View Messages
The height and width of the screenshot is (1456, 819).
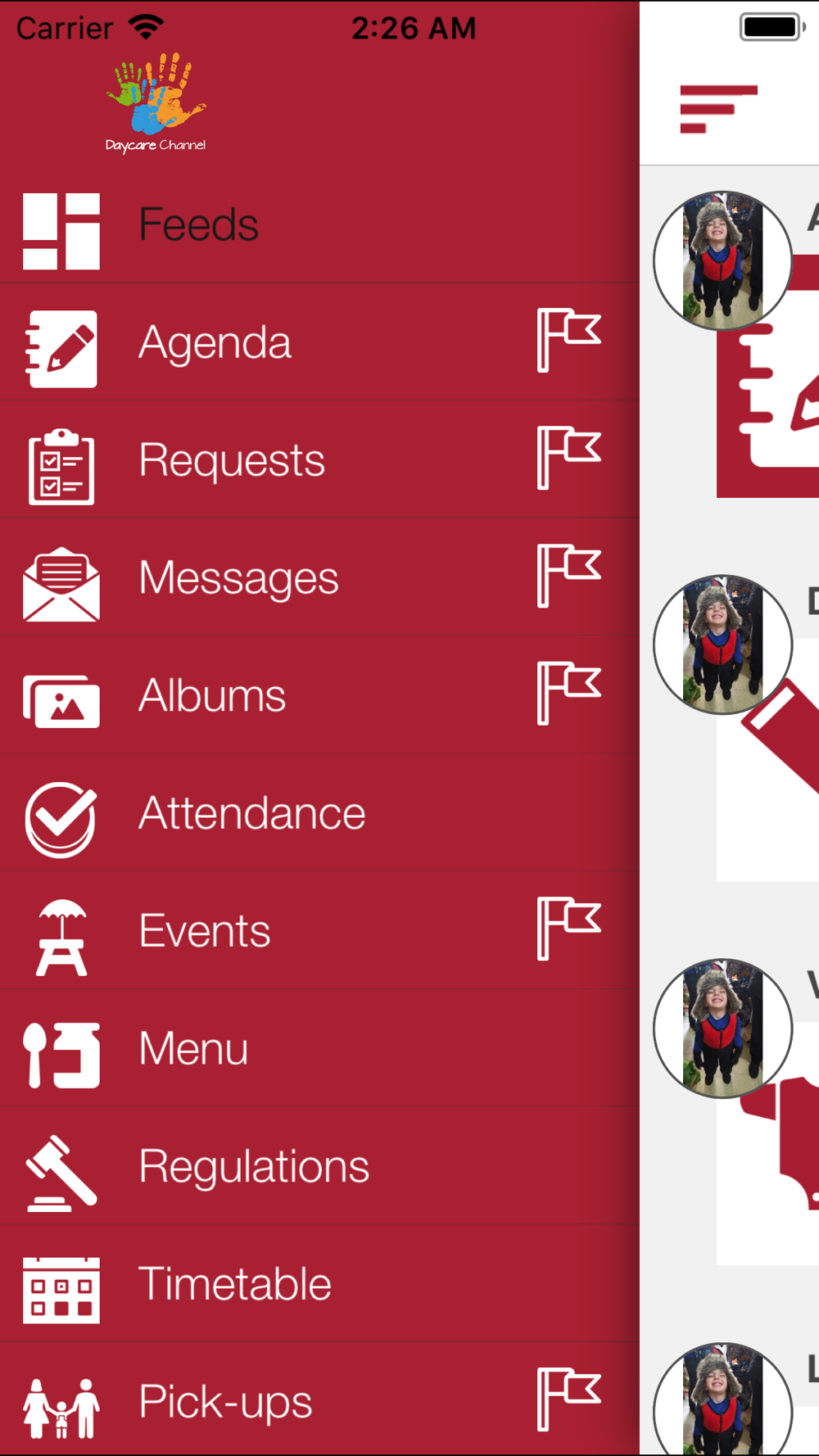238,578
